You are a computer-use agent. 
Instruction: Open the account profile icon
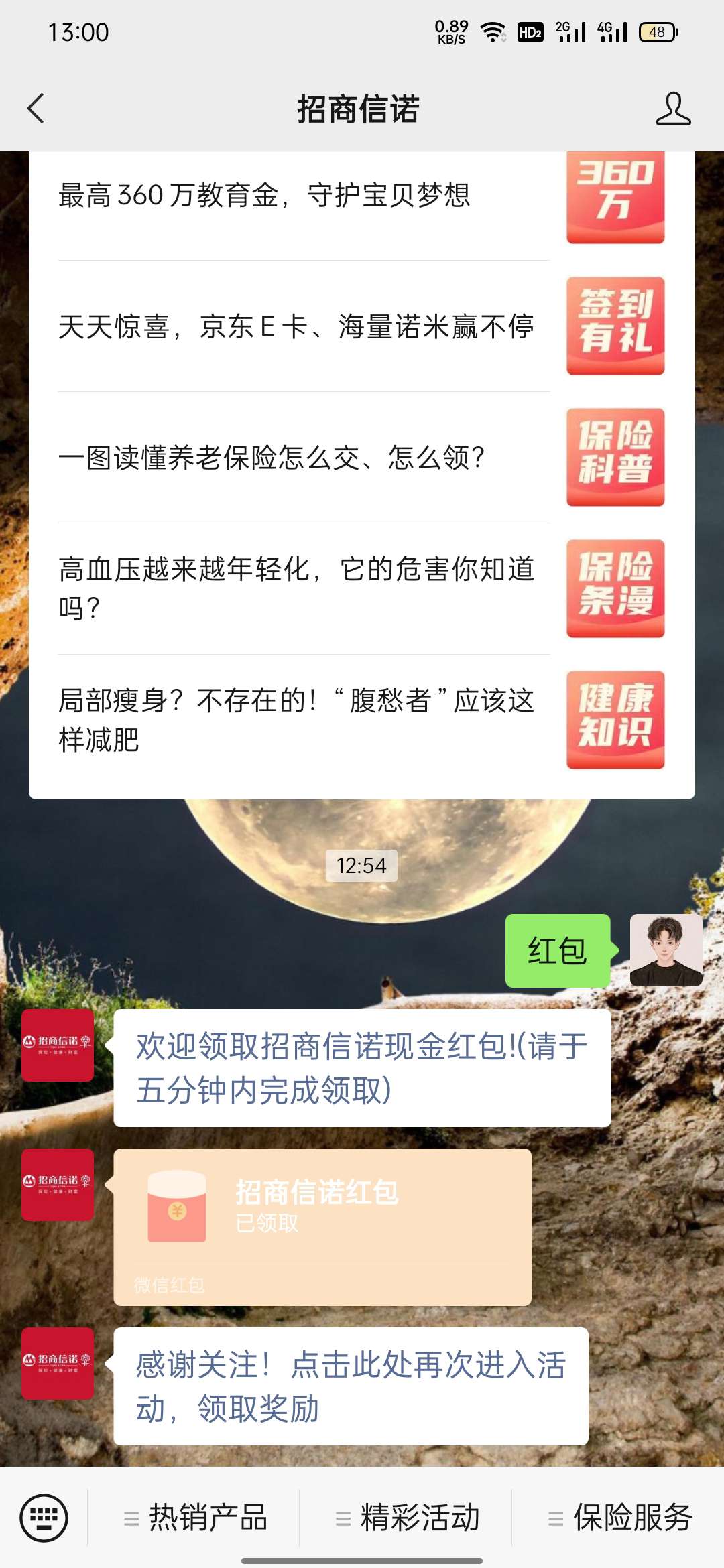coord(673,109)
